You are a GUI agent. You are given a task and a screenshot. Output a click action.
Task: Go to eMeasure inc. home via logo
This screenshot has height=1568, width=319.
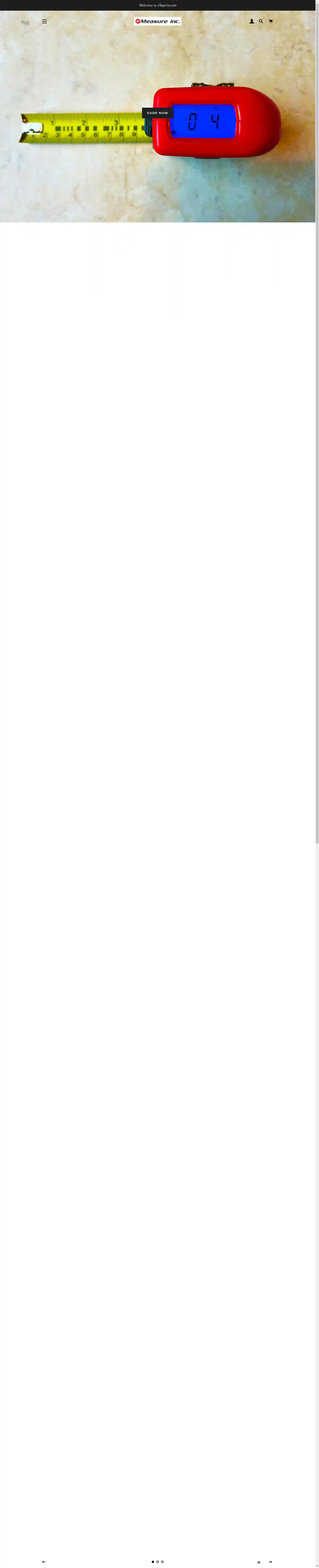(x=157, y=21)
